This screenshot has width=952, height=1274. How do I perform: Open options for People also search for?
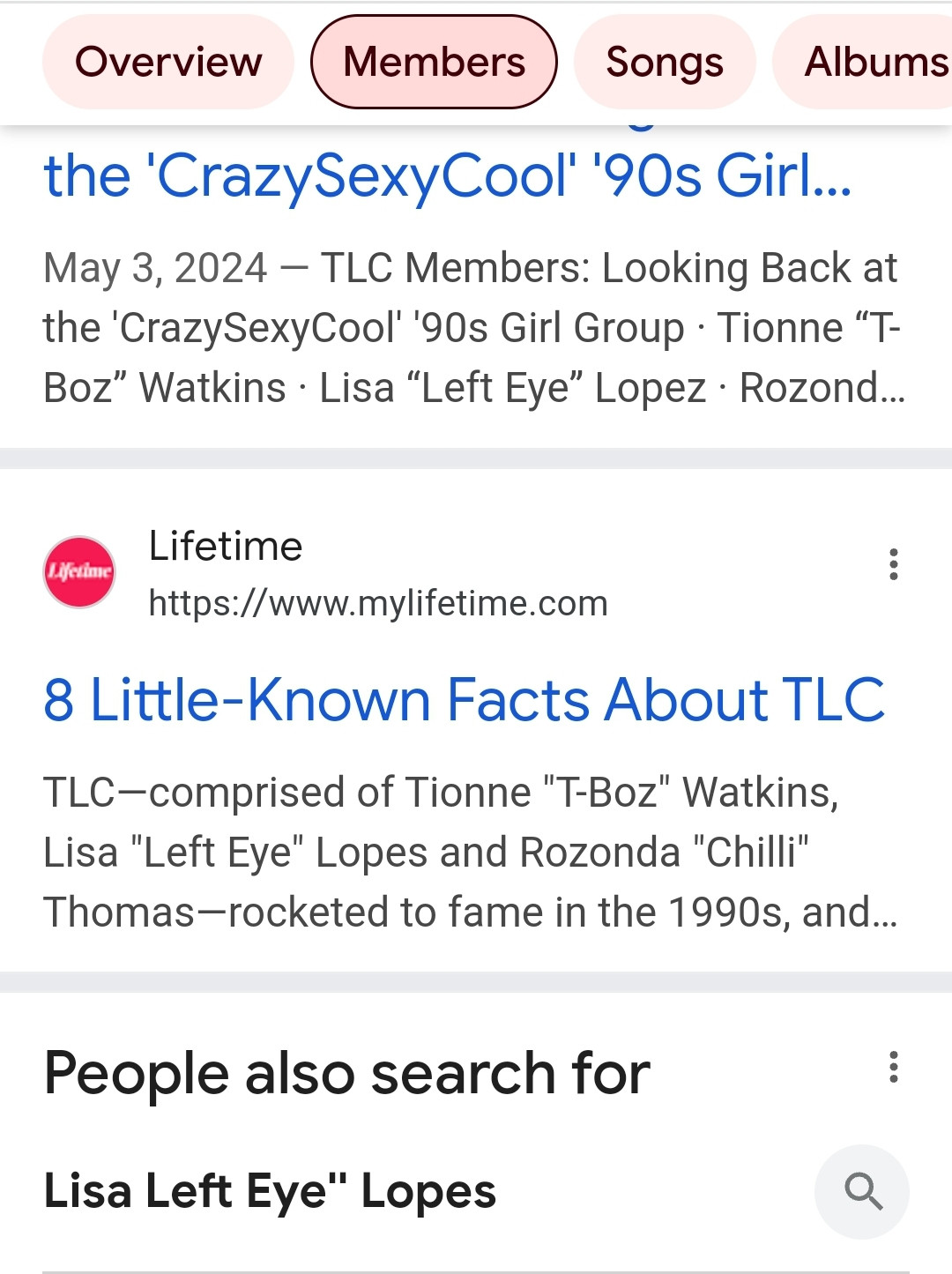coord(893,1067)
